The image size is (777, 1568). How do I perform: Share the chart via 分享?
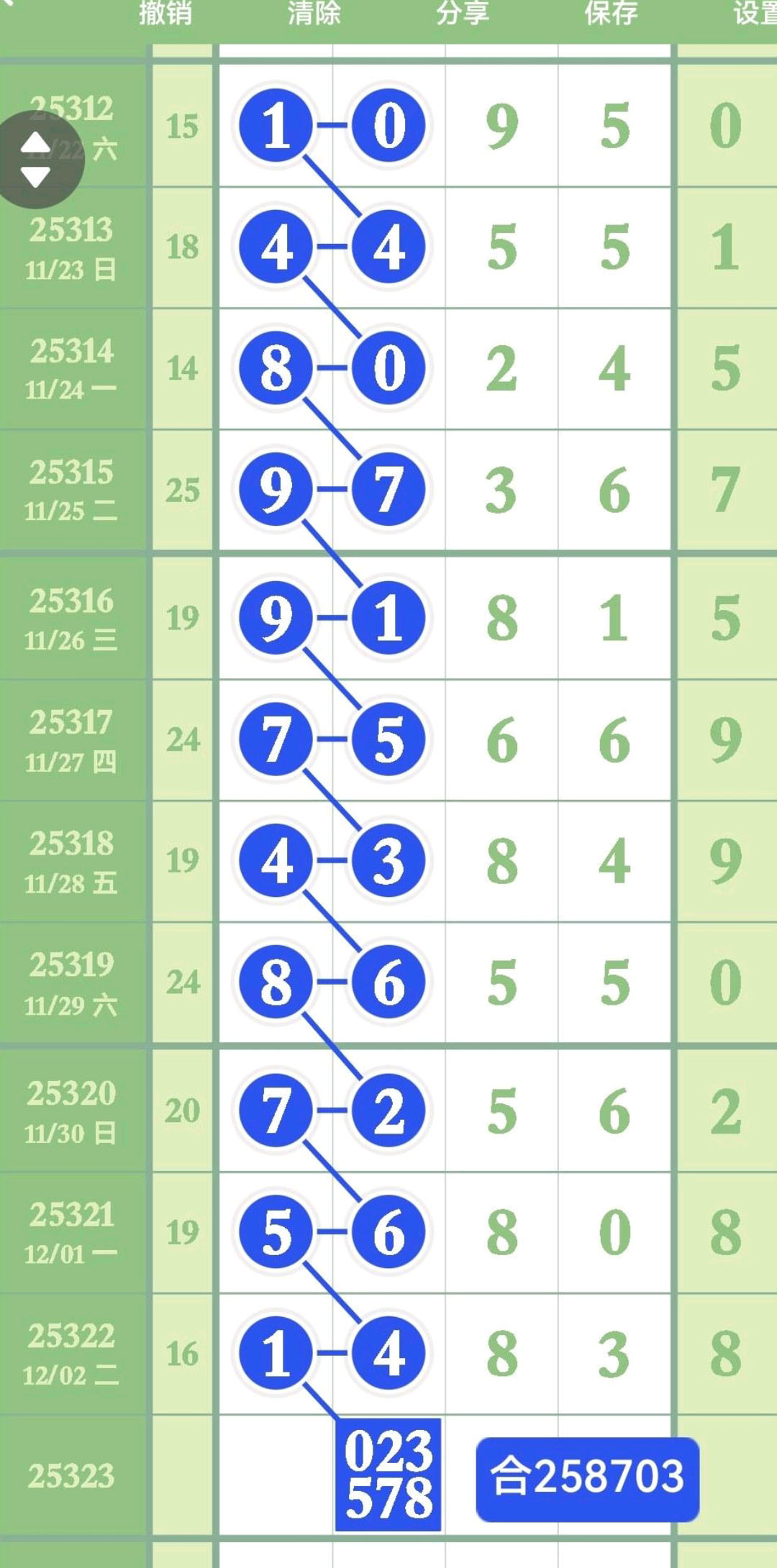463,13
